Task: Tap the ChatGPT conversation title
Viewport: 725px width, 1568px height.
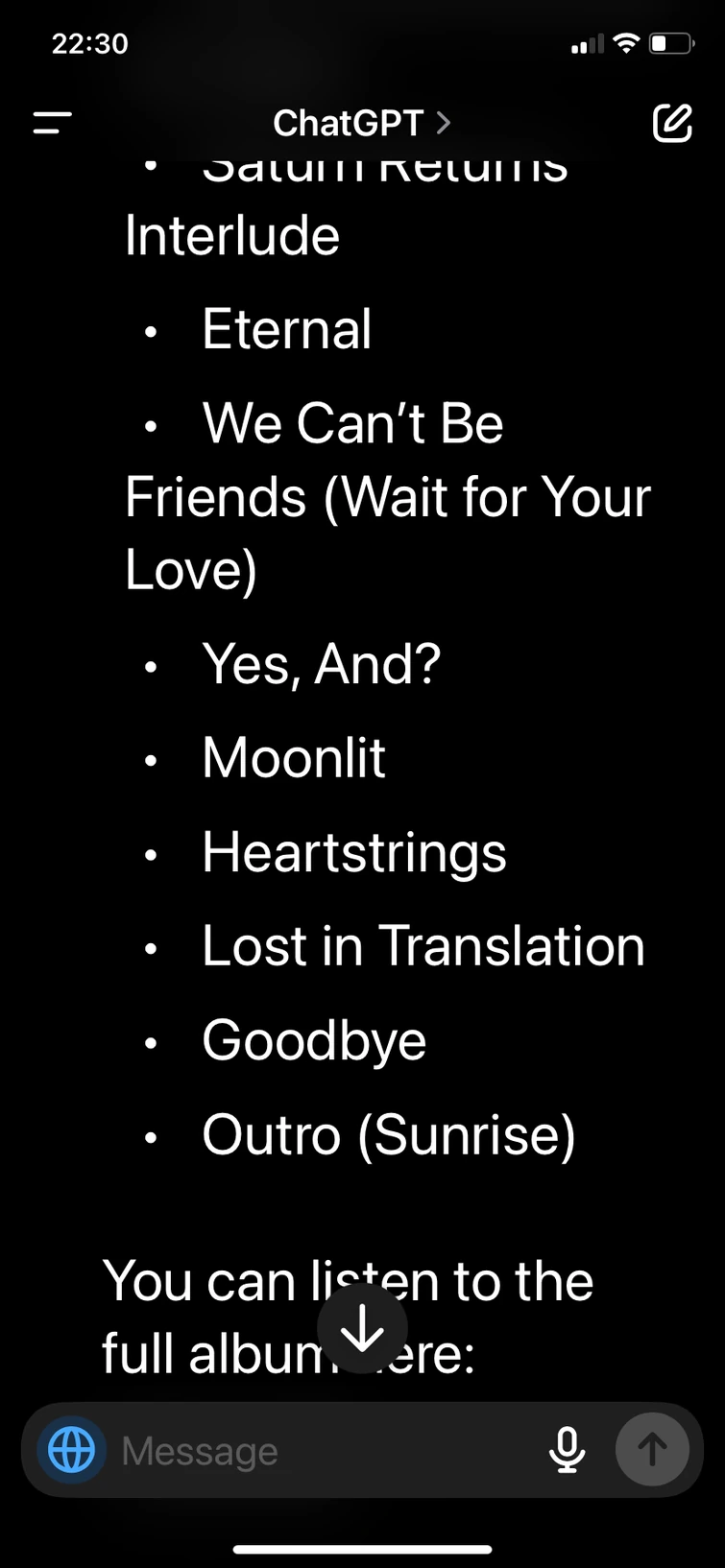Action: 348,123
